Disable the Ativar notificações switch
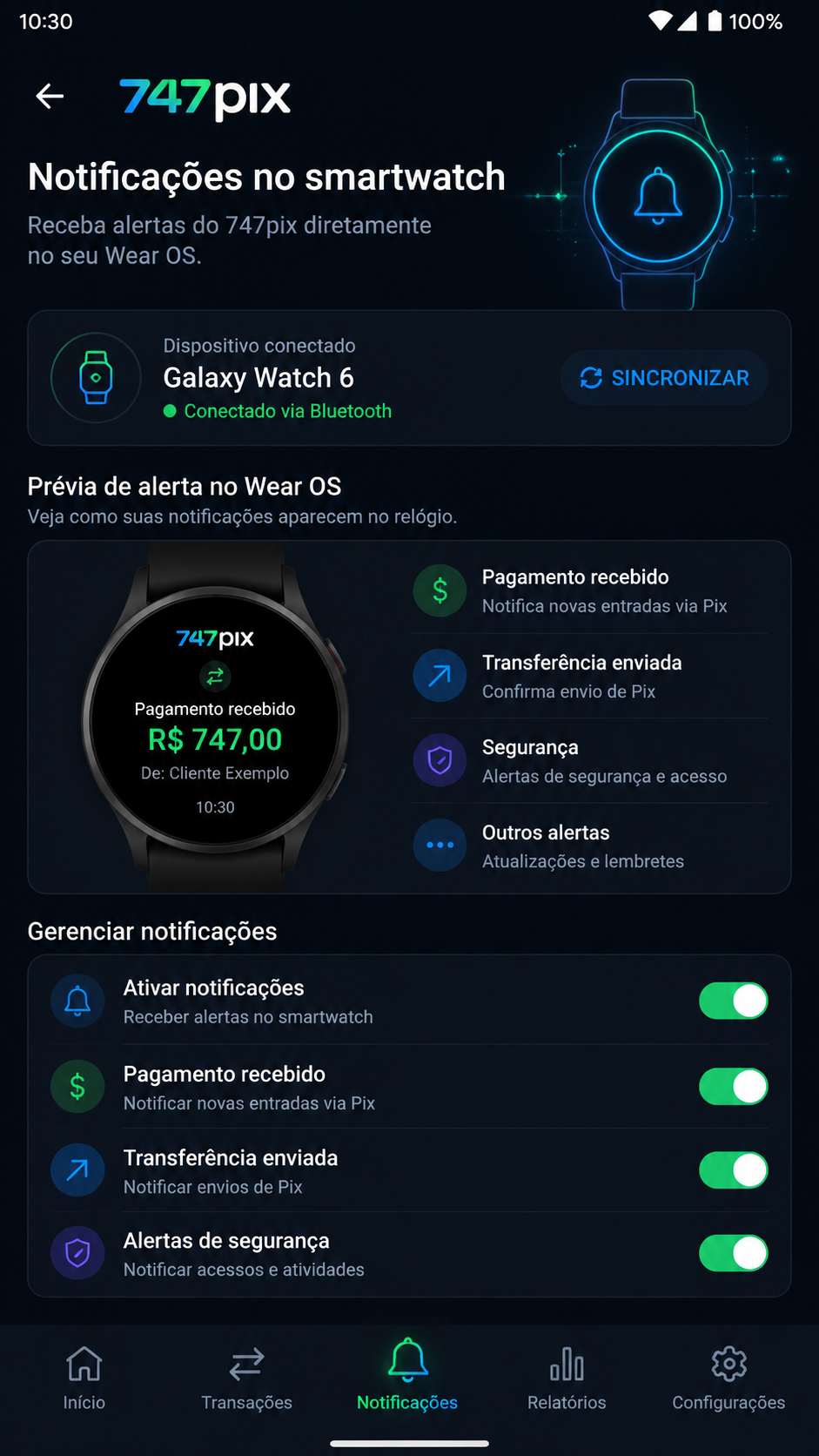Image resolution: width=819 pixels, height=1456 pixels. tap(733, 1001)
